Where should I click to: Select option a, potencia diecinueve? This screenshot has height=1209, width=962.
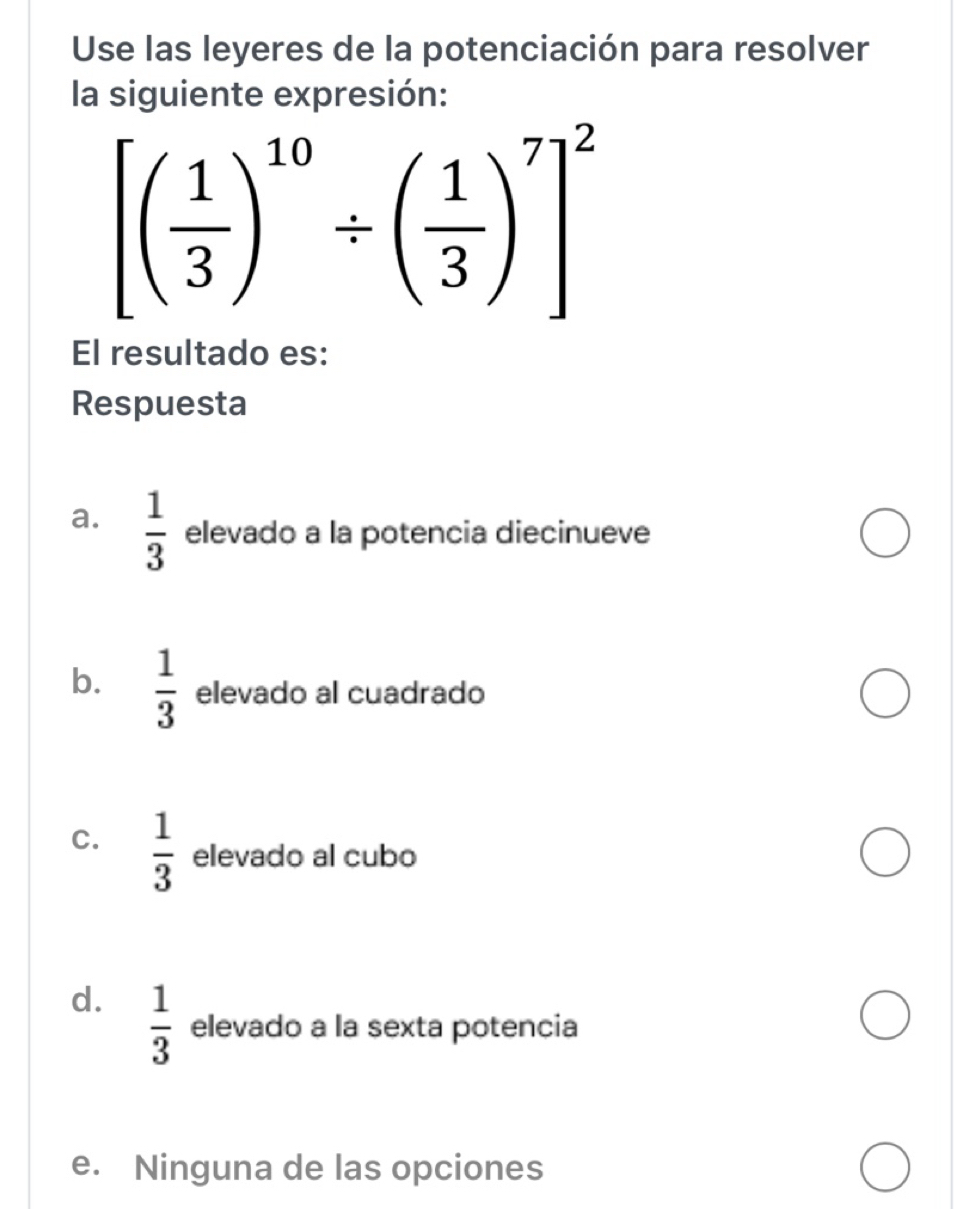[x=886, y=535]
